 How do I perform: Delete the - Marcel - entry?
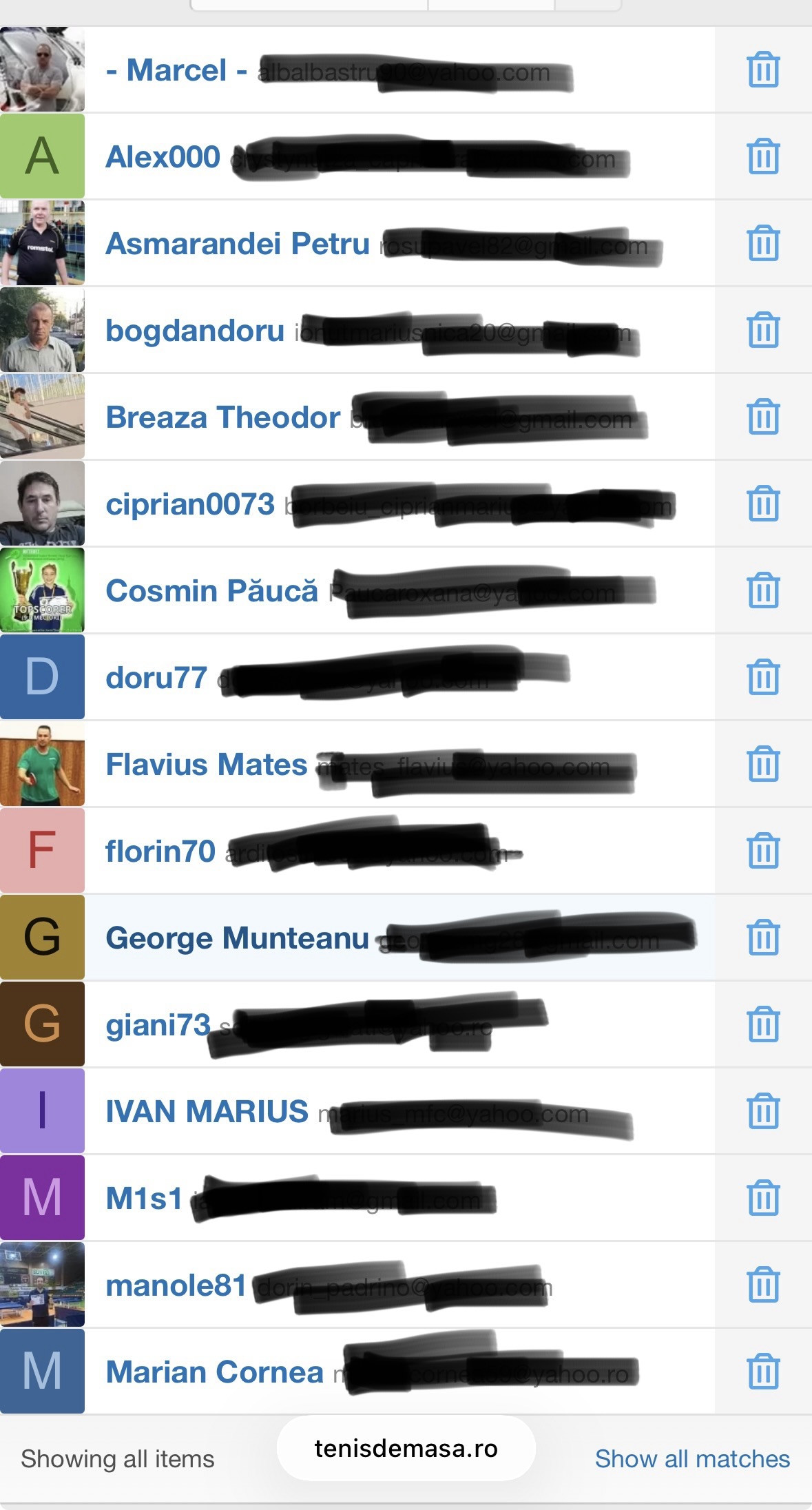pos(763,70)
